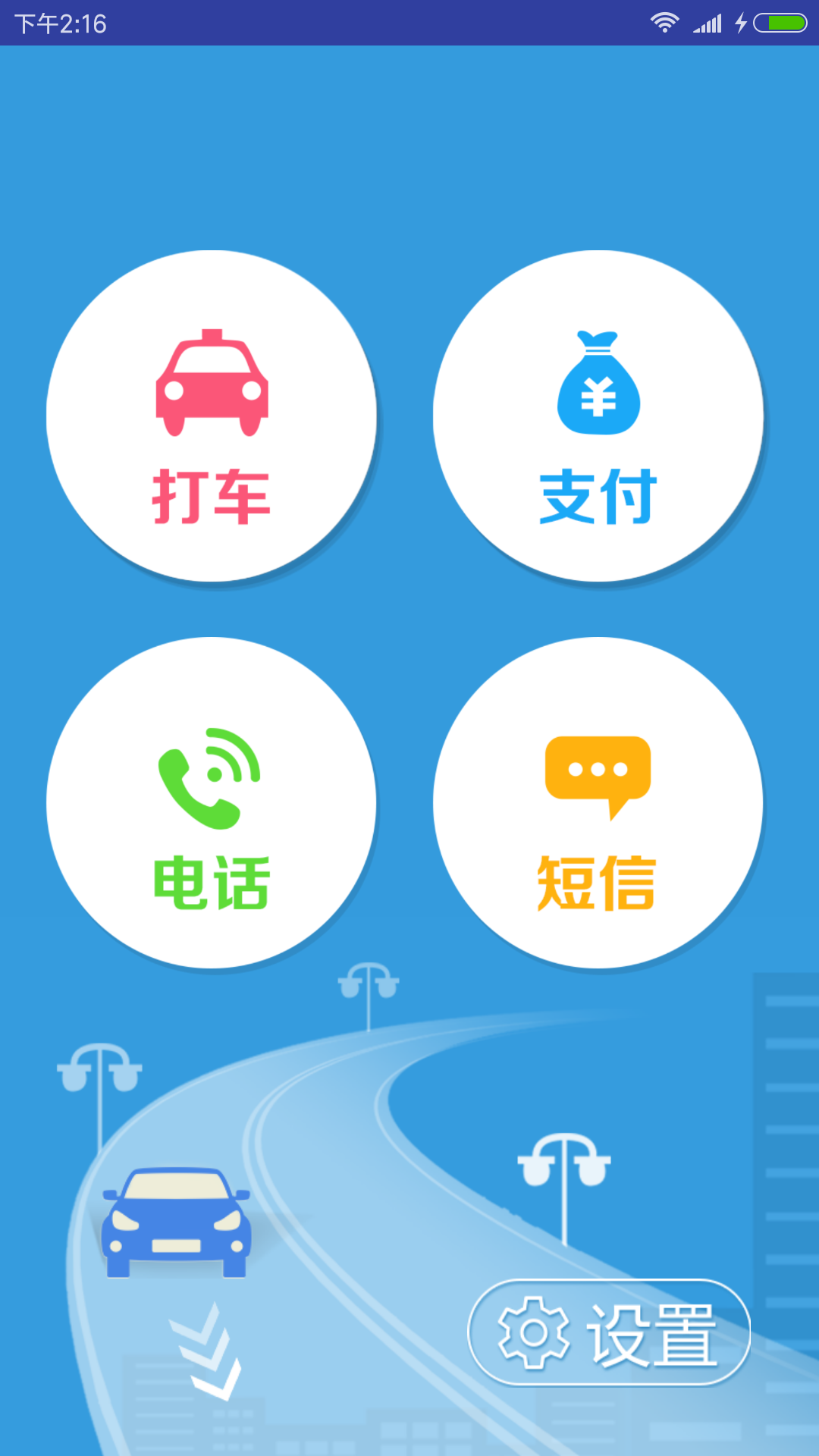Select the 支付 payment button
Screen dimensions: 819x1456
pyautogui.click(x=598, y=416)
